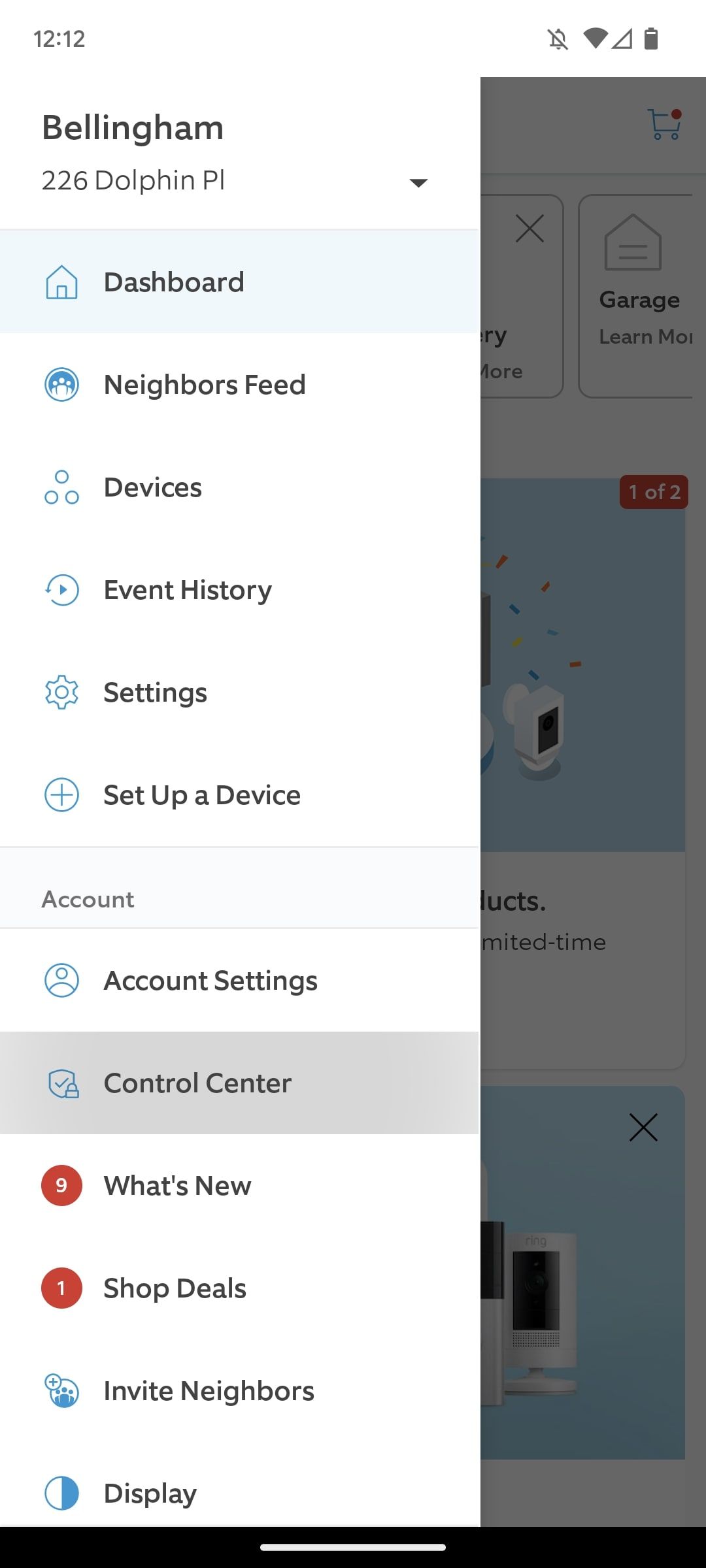
Task: Open Display options
Action: 239,1493
